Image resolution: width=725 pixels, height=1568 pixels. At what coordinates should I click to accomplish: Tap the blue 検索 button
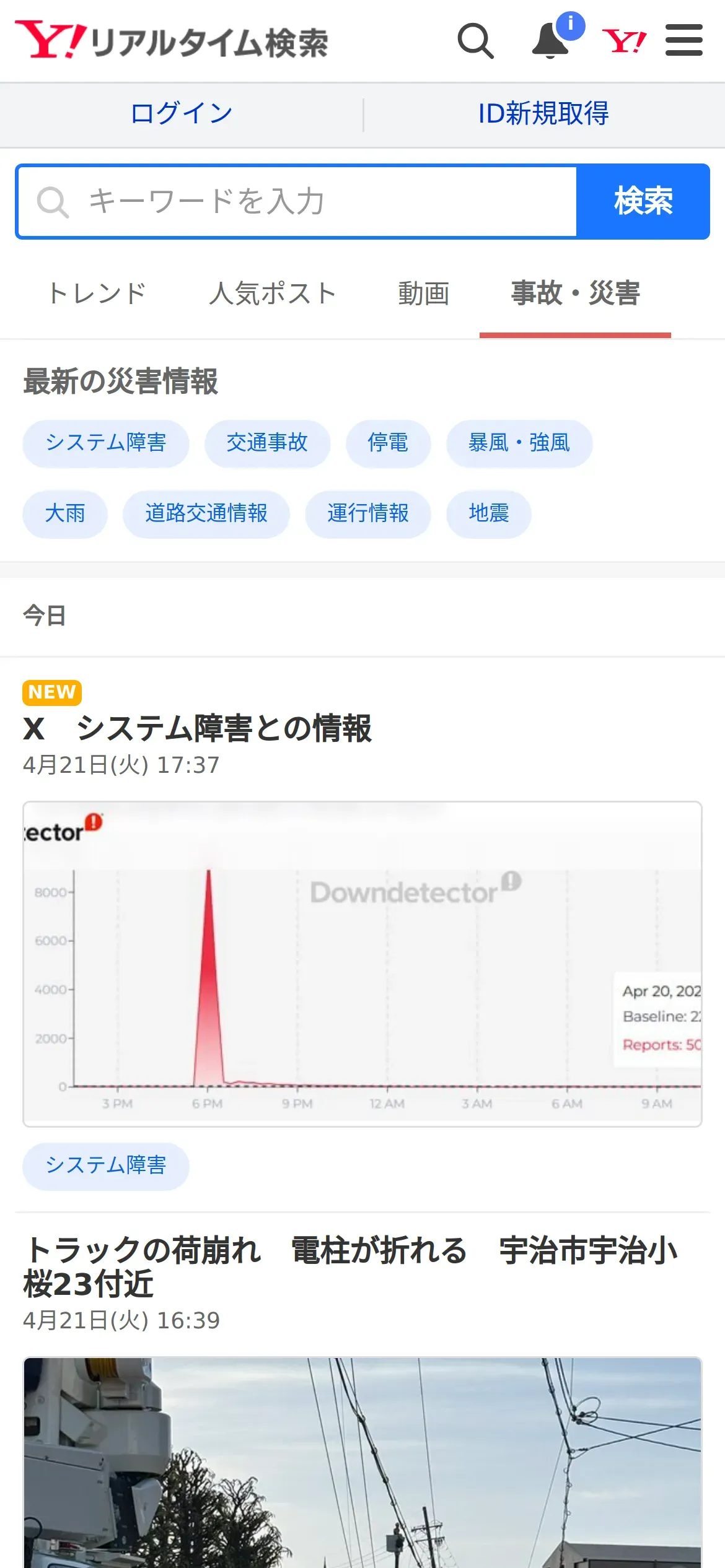point(643,201)
